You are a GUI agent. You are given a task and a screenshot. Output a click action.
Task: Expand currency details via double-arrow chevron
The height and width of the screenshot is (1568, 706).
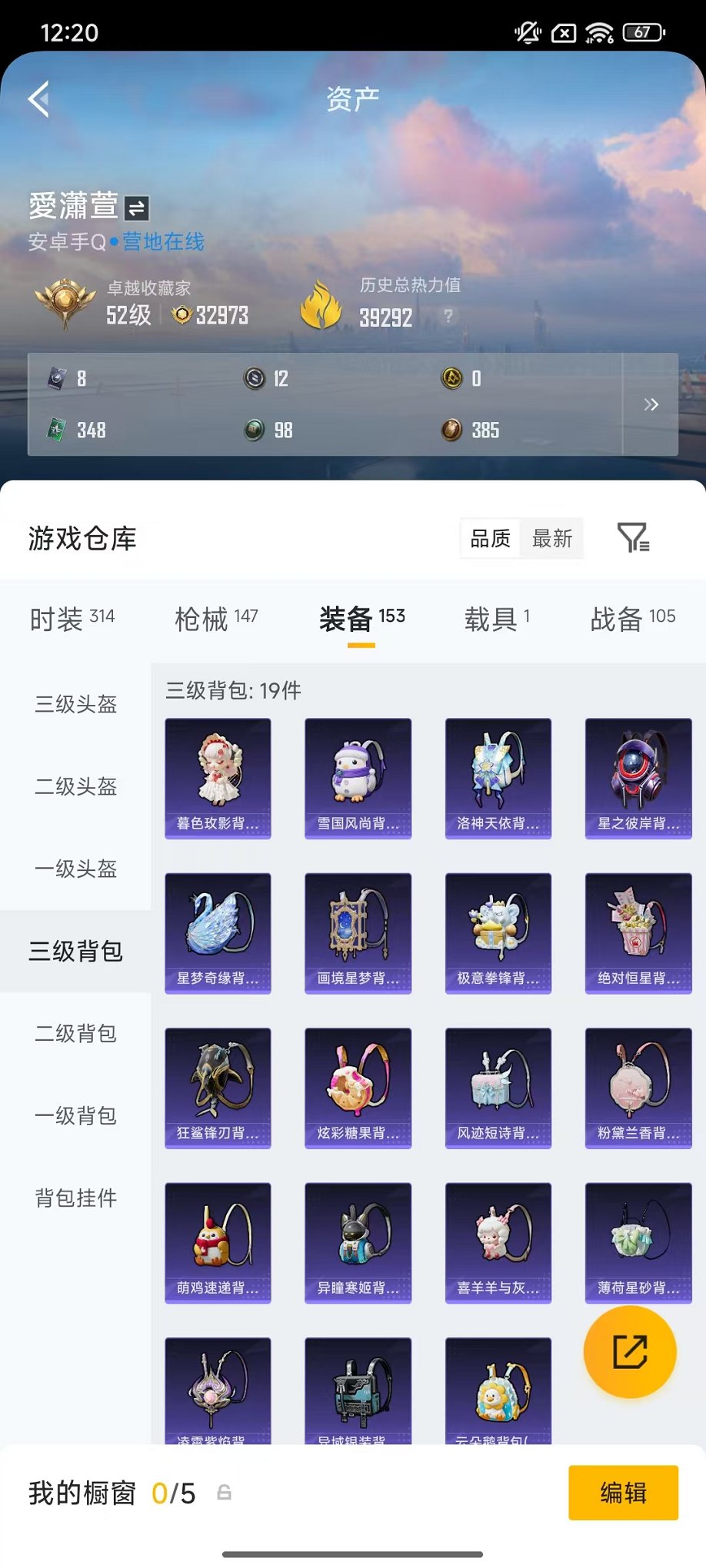coord(651,404)
